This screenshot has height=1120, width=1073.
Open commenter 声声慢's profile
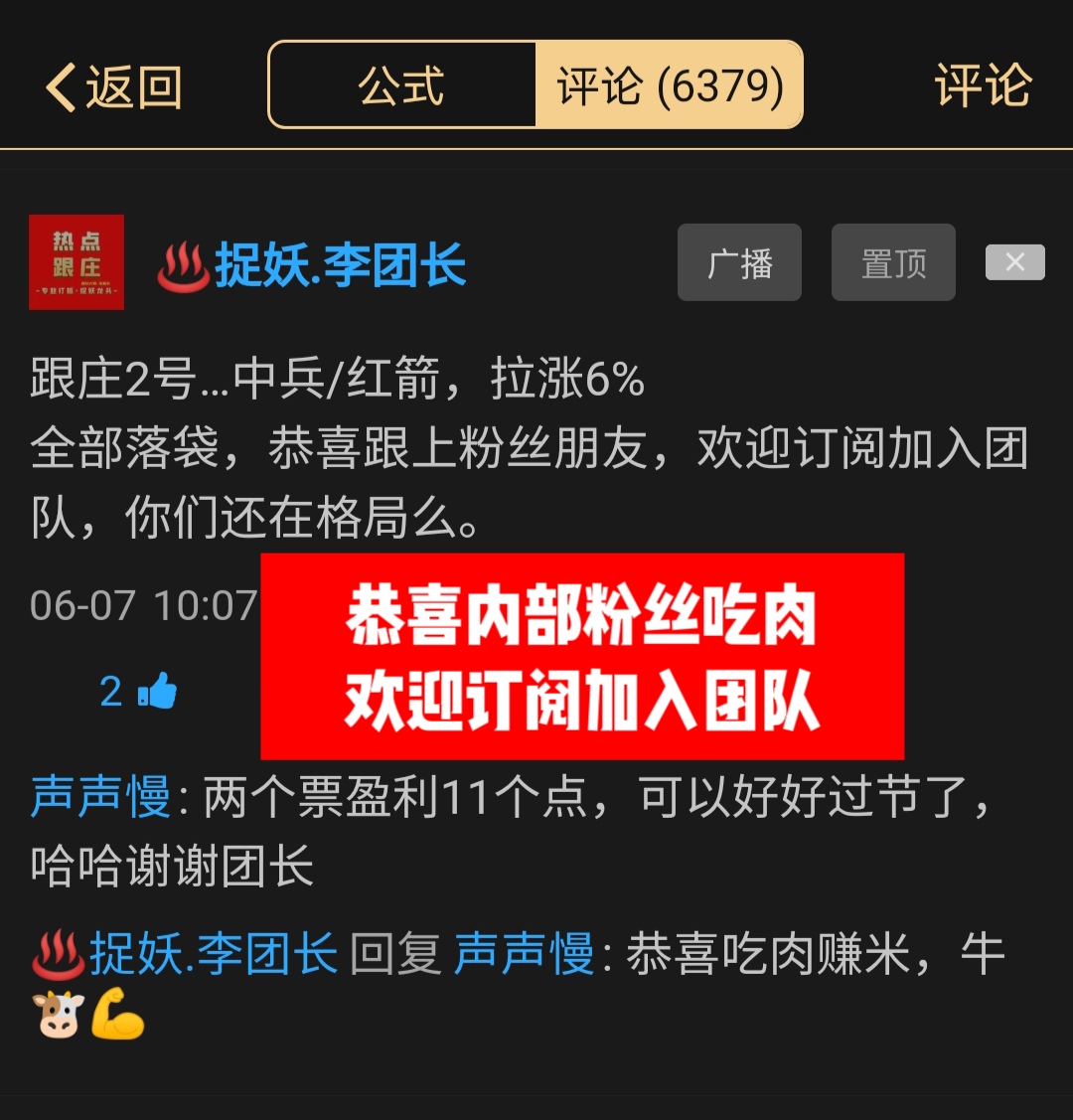click(x=100, y=797)
